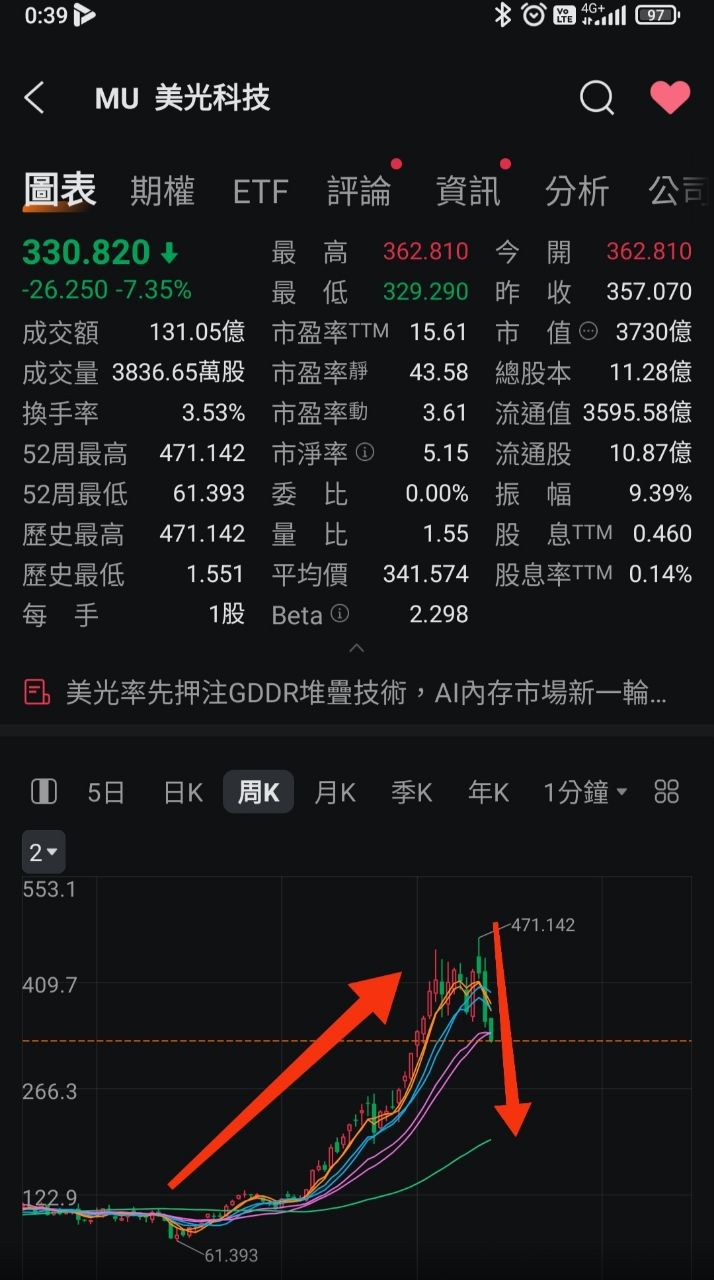Switch to the 分析 tab

[576, 191]
